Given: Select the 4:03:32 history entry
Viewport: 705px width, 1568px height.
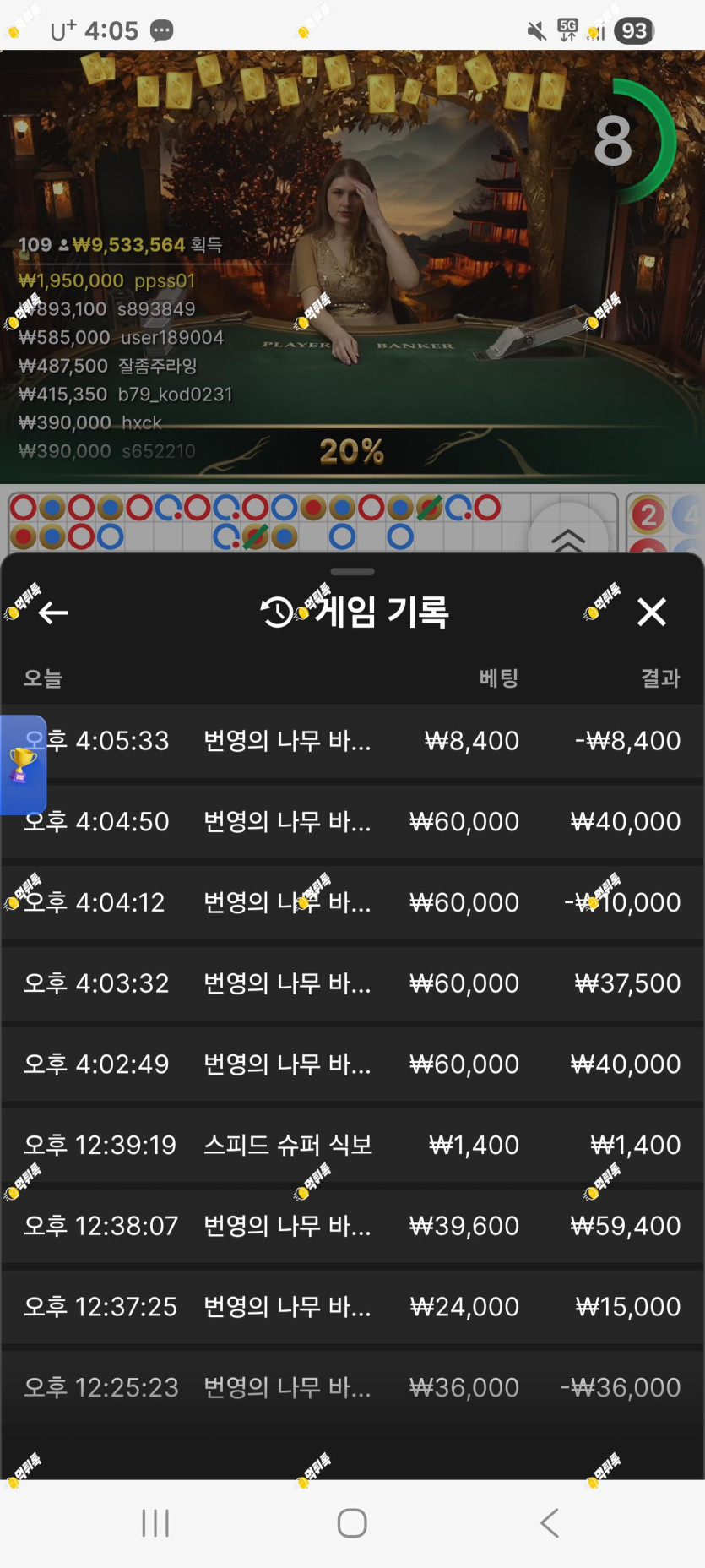Looking at the screenshot, I should coord(353,983).
